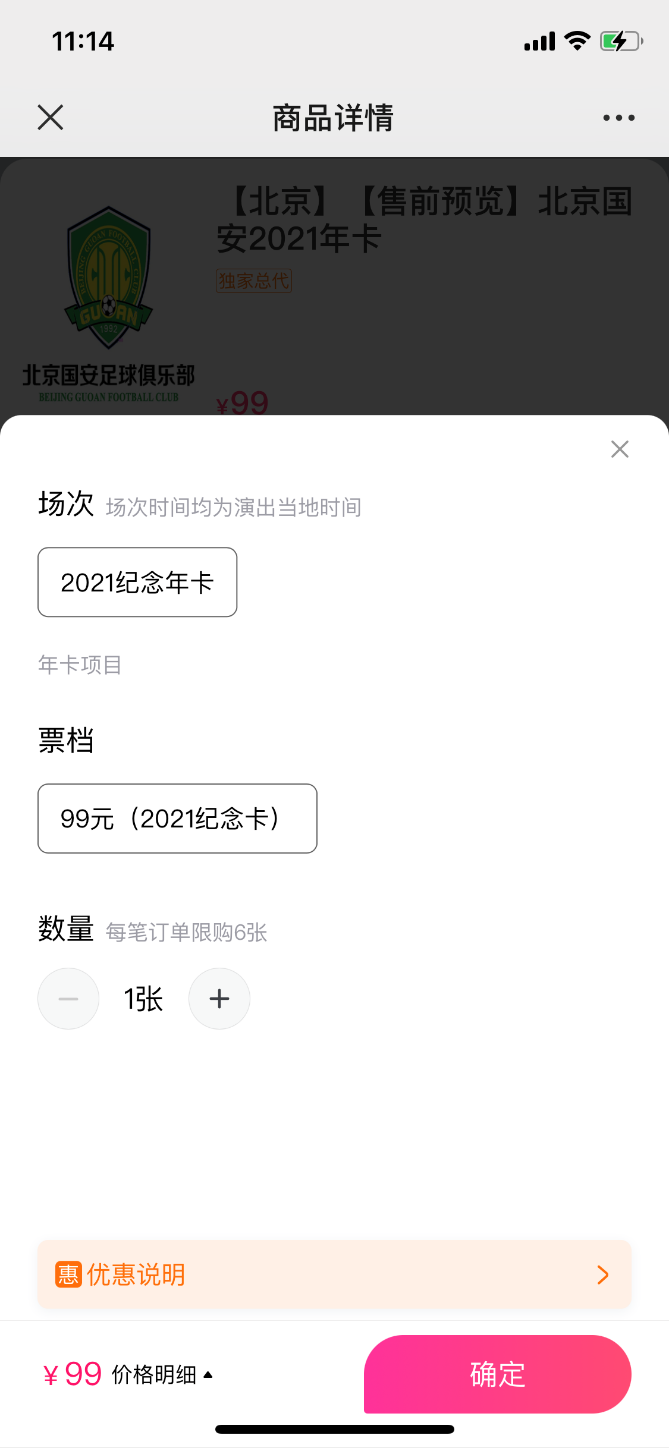Screen dimensions: 669x1448
Task: Open the three-dot overflow menu
Action: coord(618,118)
